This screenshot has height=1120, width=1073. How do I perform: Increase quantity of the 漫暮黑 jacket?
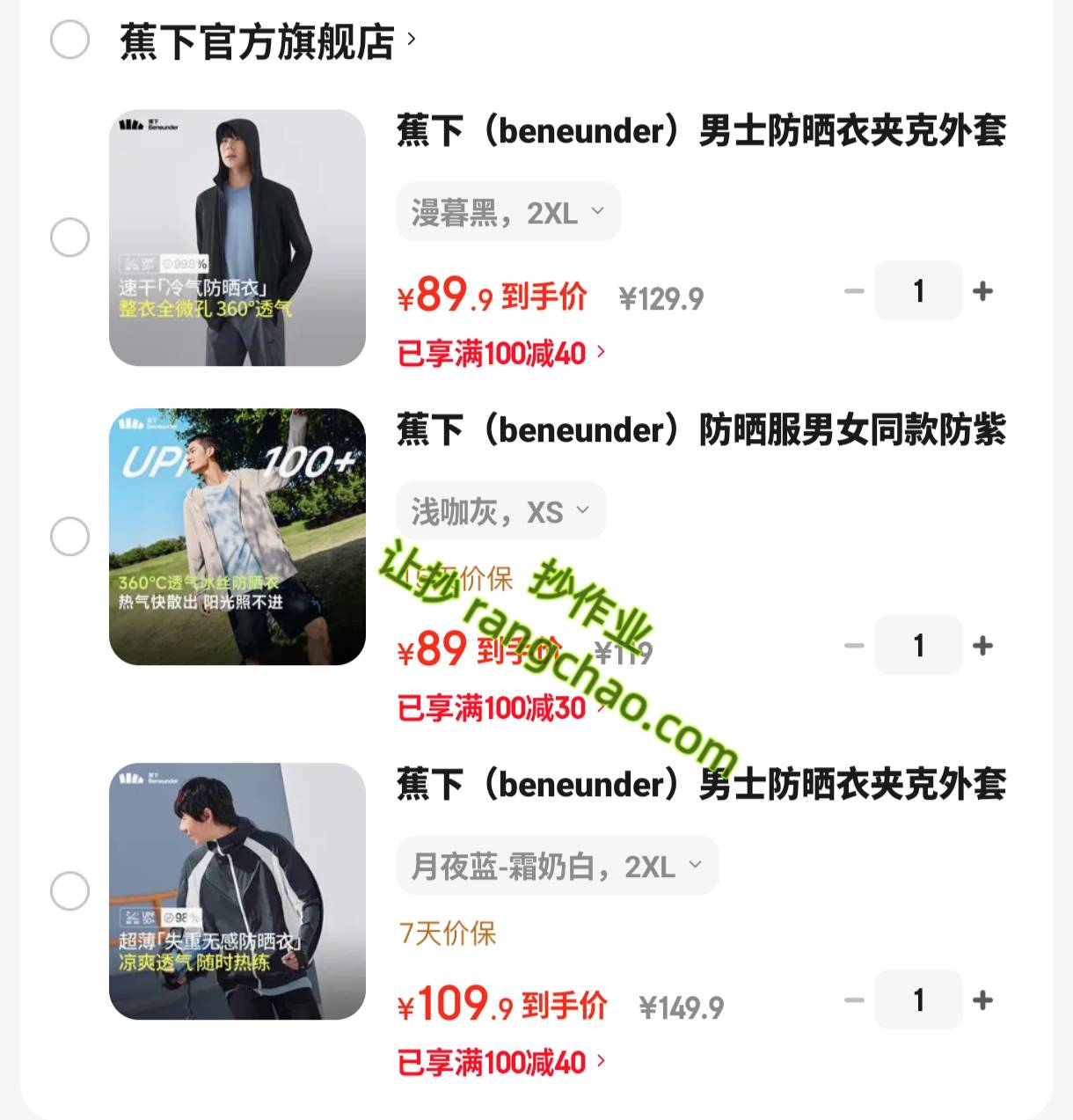coord(982,291)
